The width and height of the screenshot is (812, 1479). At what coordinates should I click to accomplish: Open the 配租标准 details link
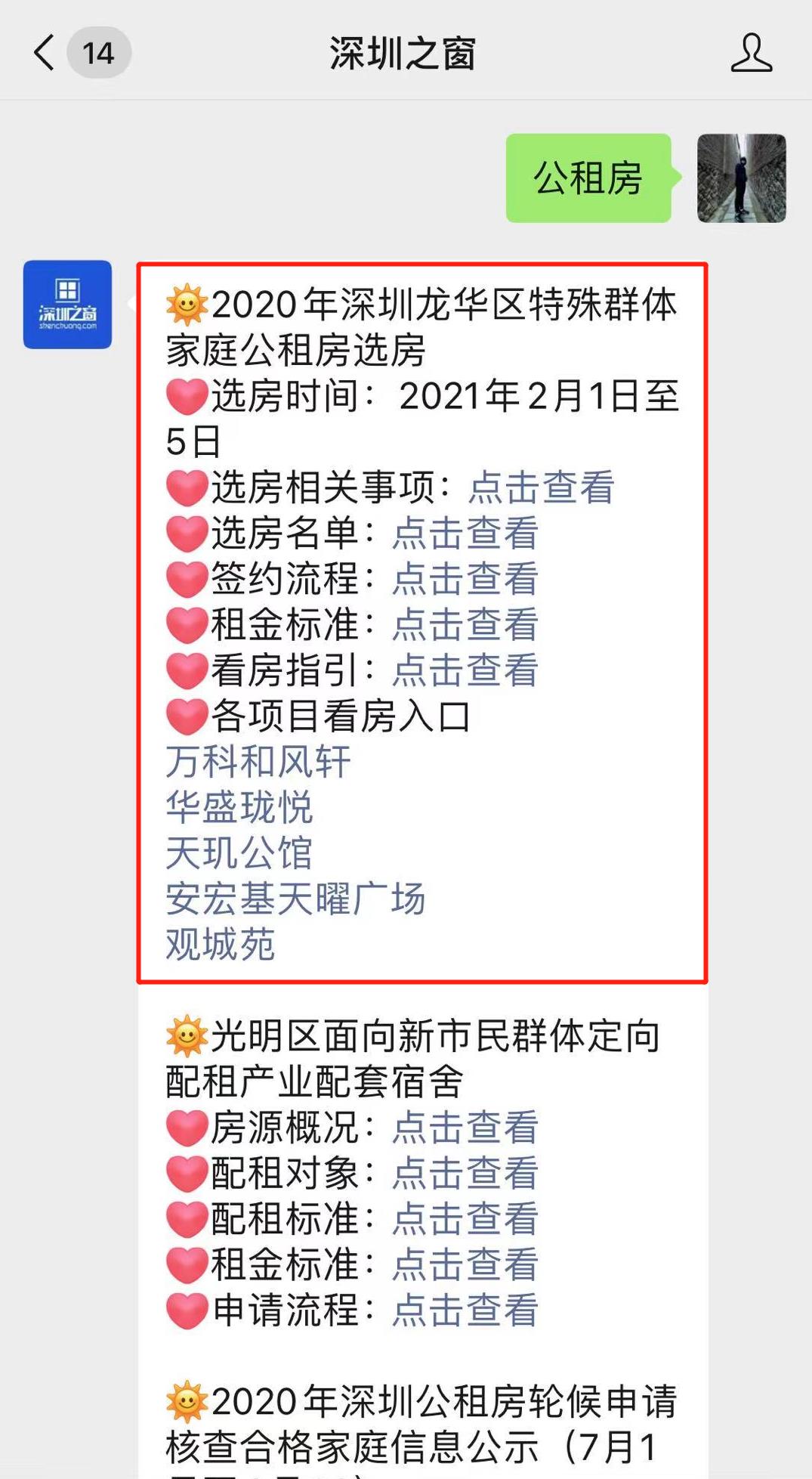465,1219
